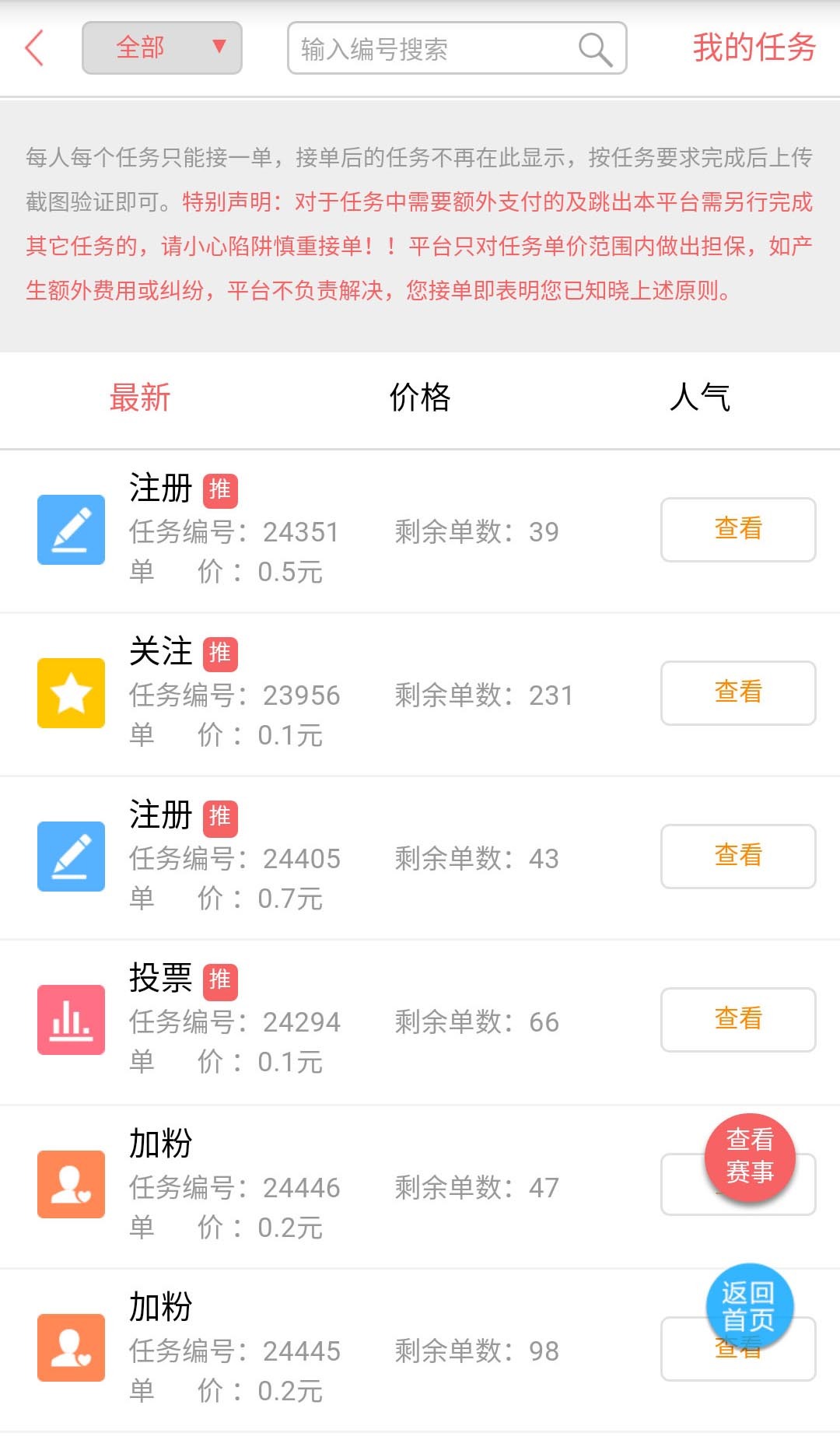Image resolution: width=840 pixels, height=1447 pixels.
Task: Click the pink bar-chart icon for voting task 24294
Action: coord(71,1021)
